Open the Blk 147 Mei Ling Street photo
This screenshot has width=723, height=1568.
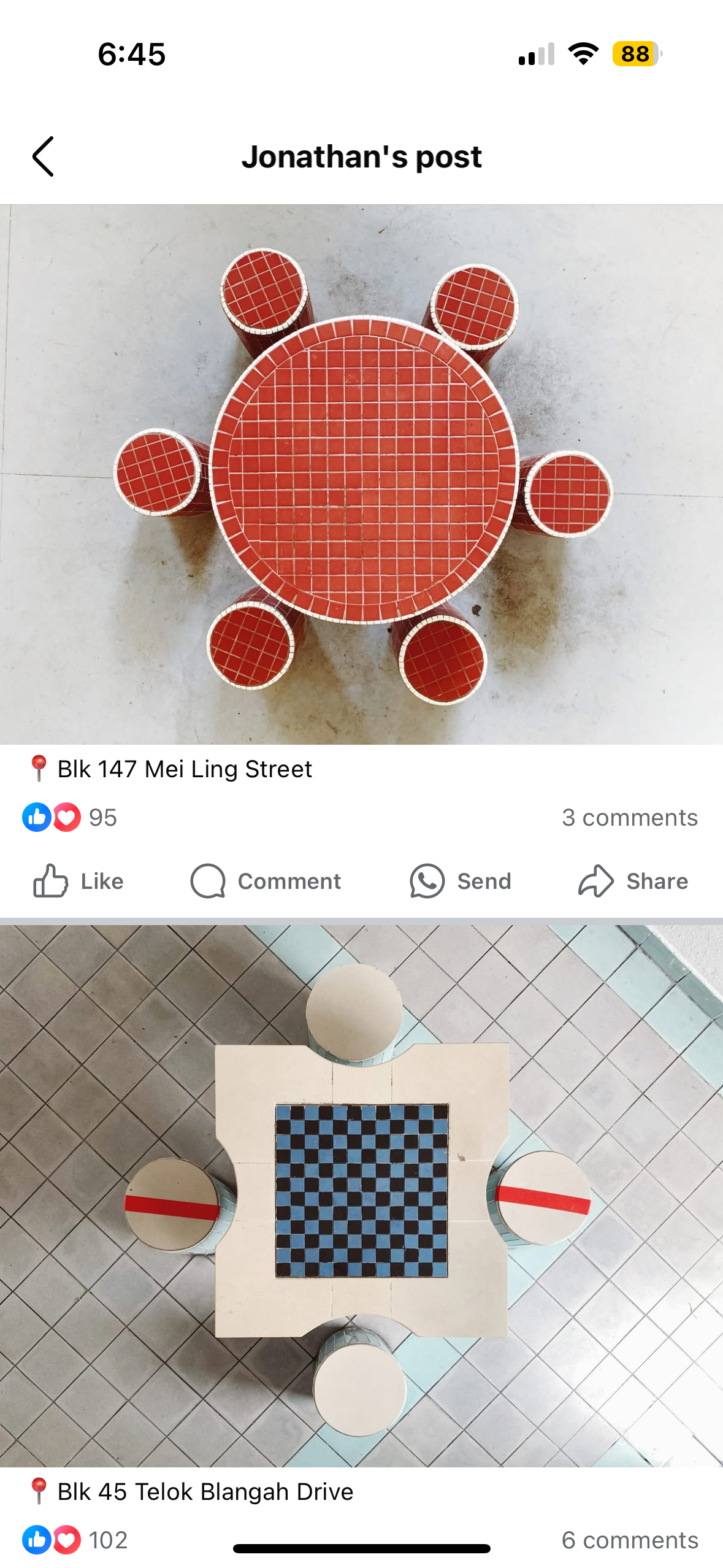coord(361,474)
